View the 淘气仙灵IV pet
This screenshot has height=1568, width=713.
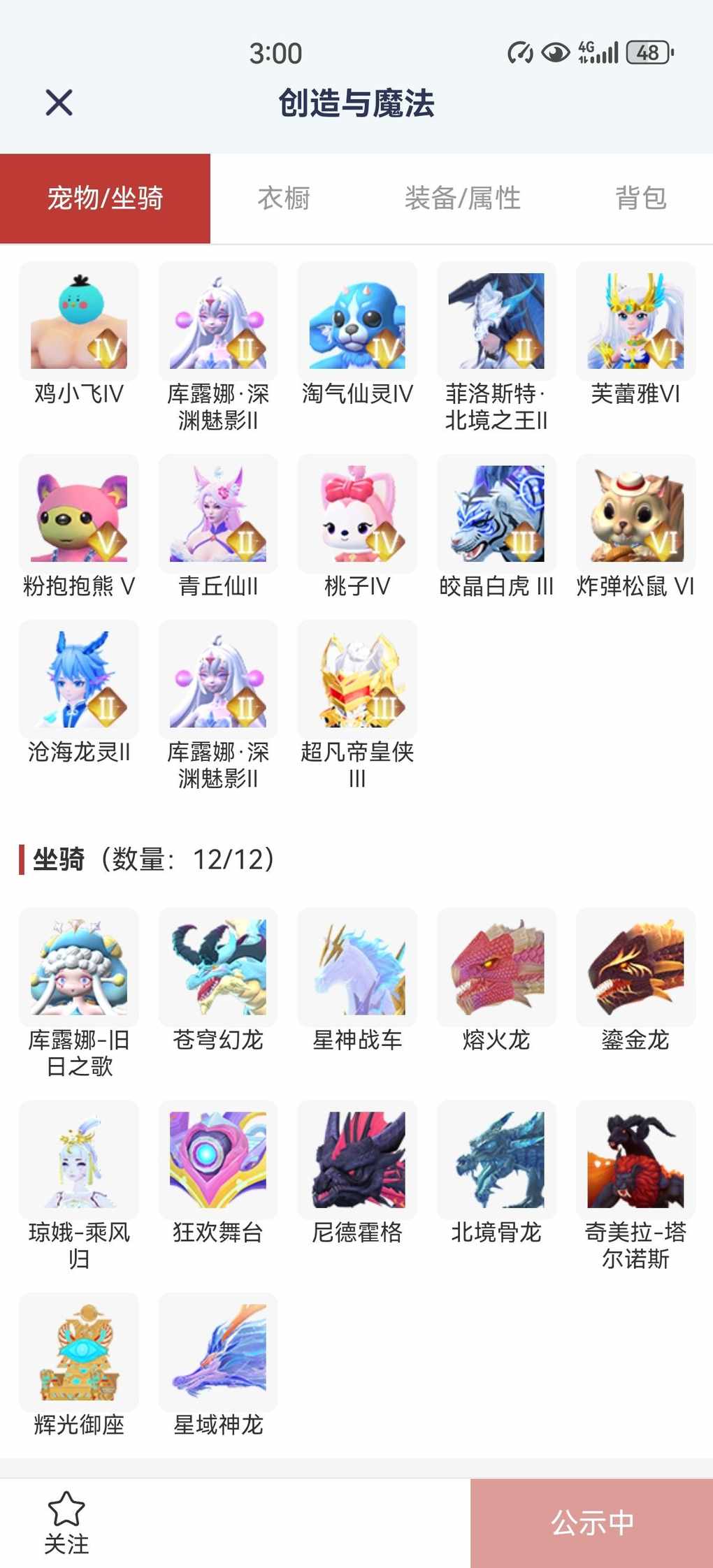pos(357,321)
